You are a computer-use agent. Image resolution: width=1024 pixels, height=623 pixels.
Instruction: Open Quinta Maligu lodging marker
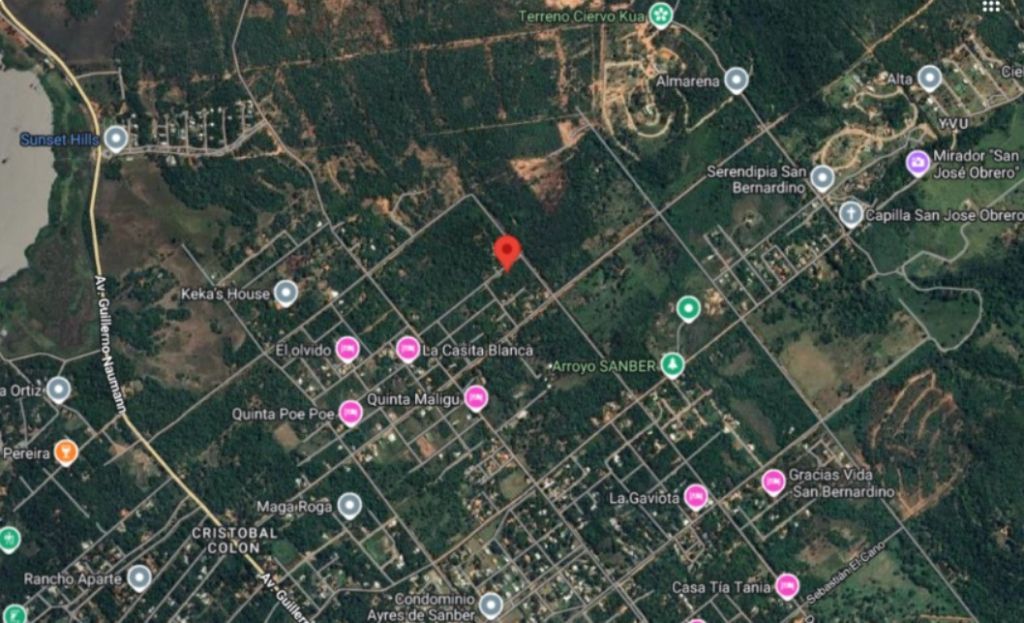pyautogui.click(x=476, y=399)
